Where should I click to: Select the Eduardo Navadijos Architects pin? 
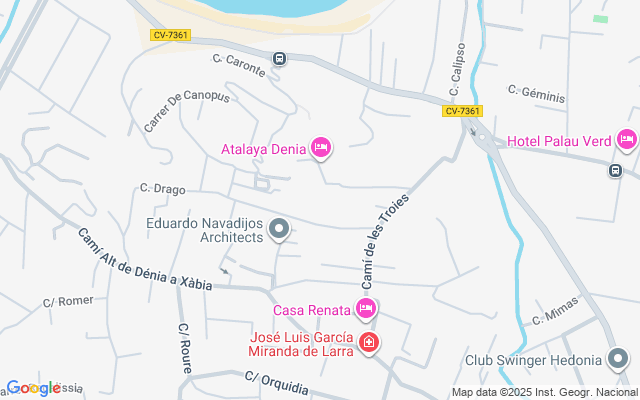tap(279, 229)
